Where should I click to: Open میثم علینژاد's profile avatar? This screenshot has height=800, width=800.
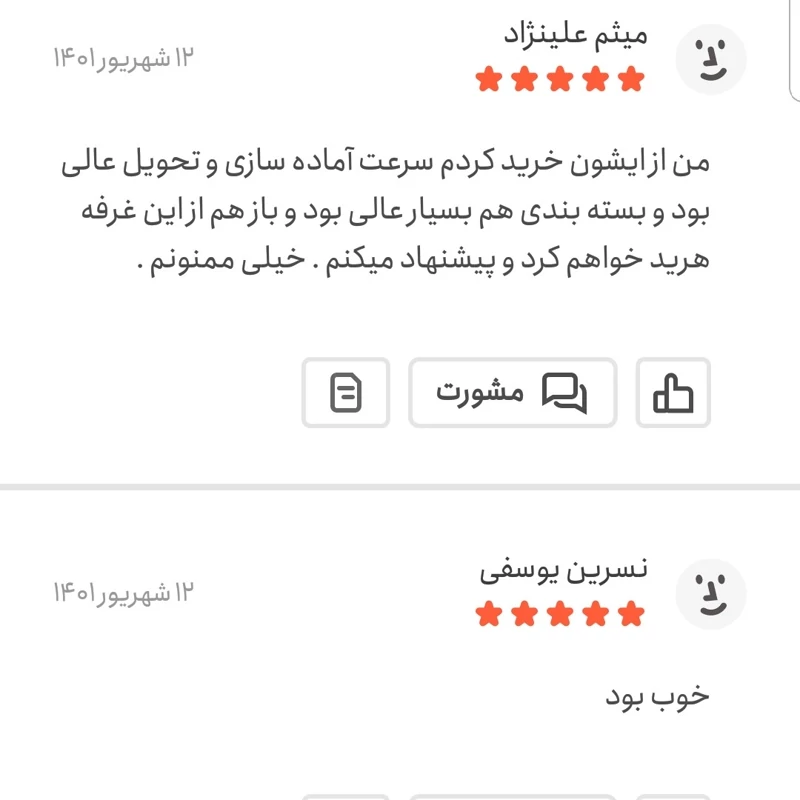pos(711,59)
